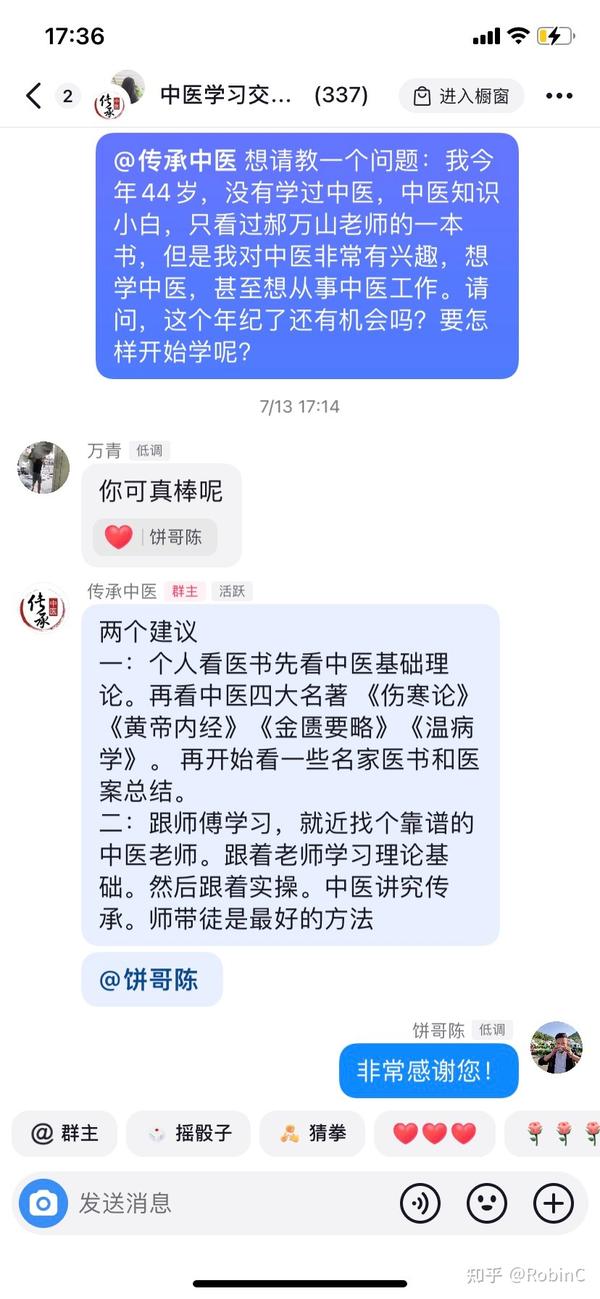Tap the voice message icon
The width and height of the screenshot is (600, 1299).
point(420,1203)
